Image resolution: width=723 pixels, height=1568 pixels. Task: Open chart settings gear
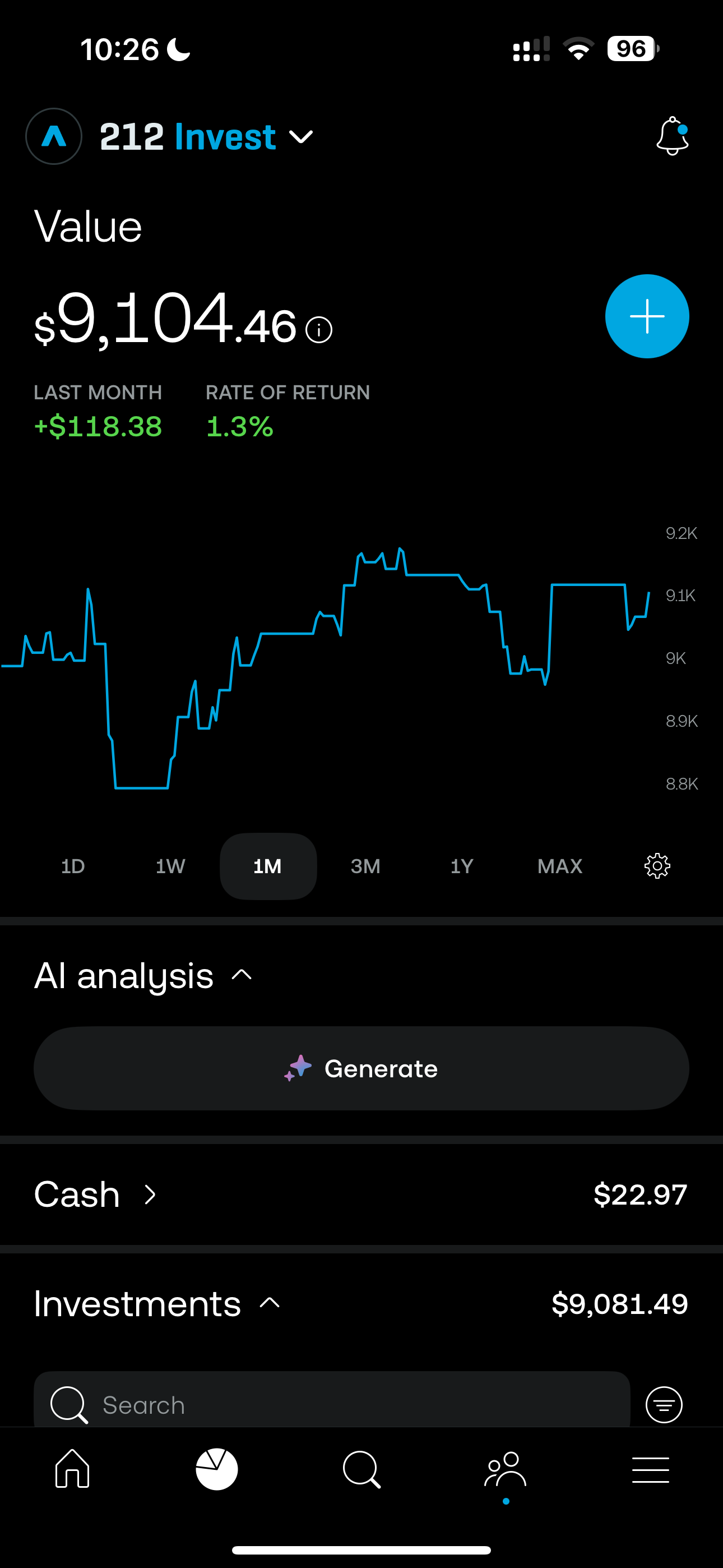[x=657, y=865]
